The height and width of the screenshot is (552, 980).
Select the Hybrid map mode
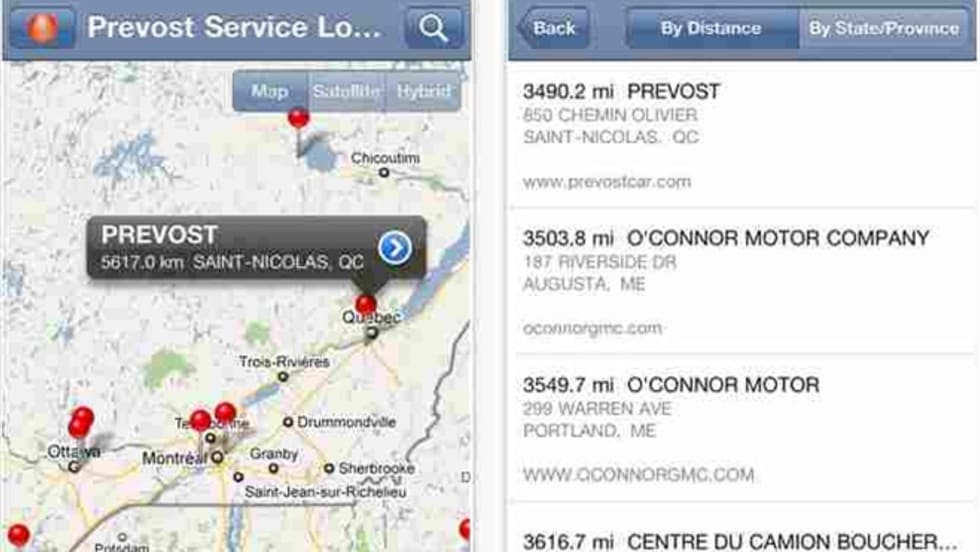[x=423, y=91]
